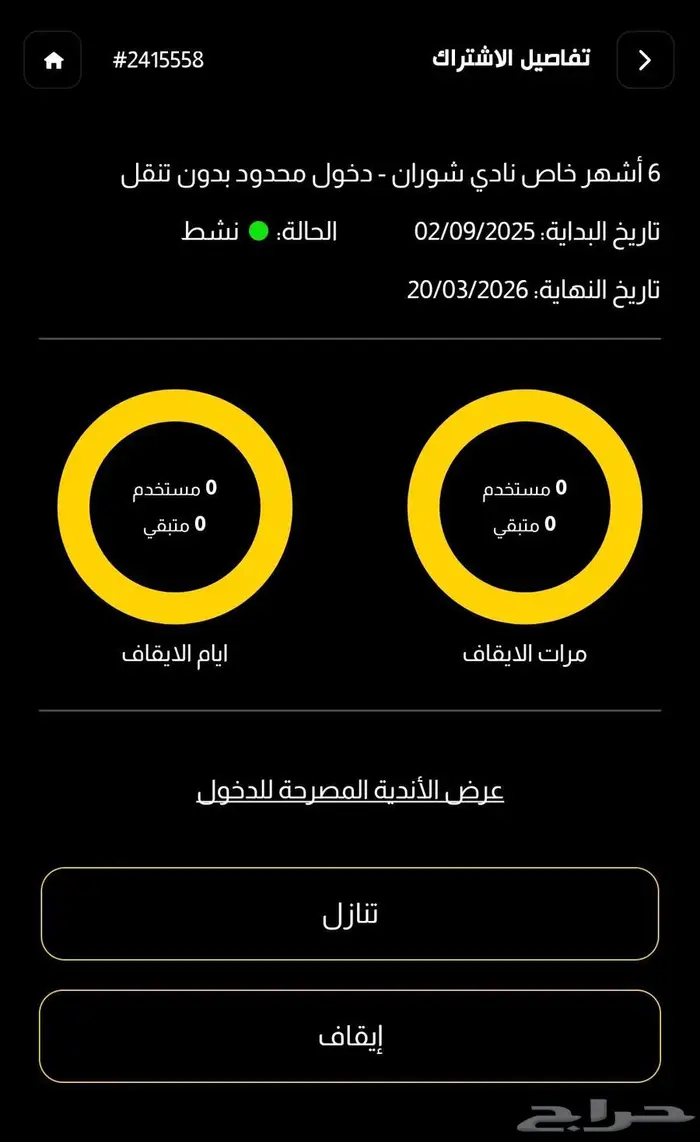Tap the إيقاف (freeze) button
700x1142 pixels.
tap(350, 1036)
